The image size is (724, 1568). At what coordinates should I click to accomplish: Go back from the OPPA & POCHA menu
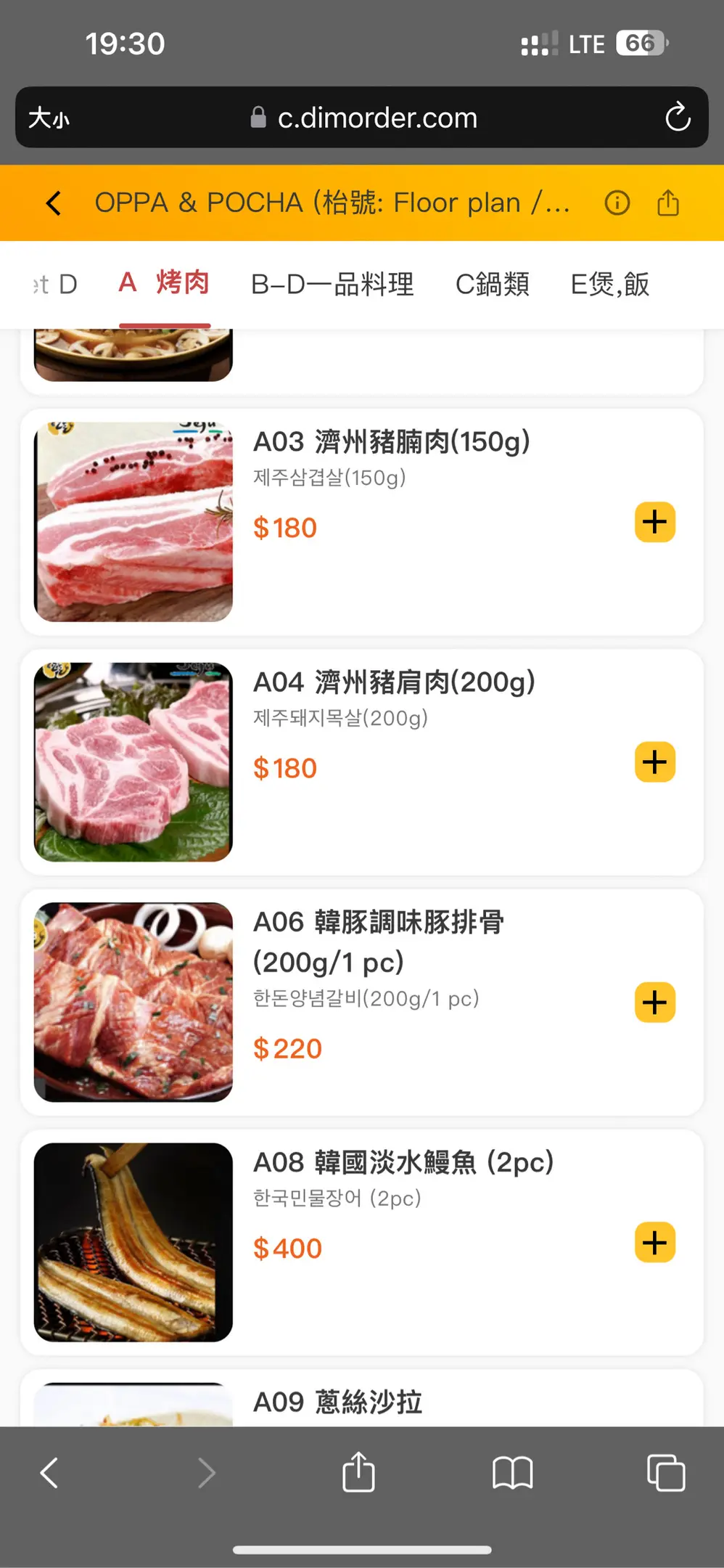click(x=54, y=203)
